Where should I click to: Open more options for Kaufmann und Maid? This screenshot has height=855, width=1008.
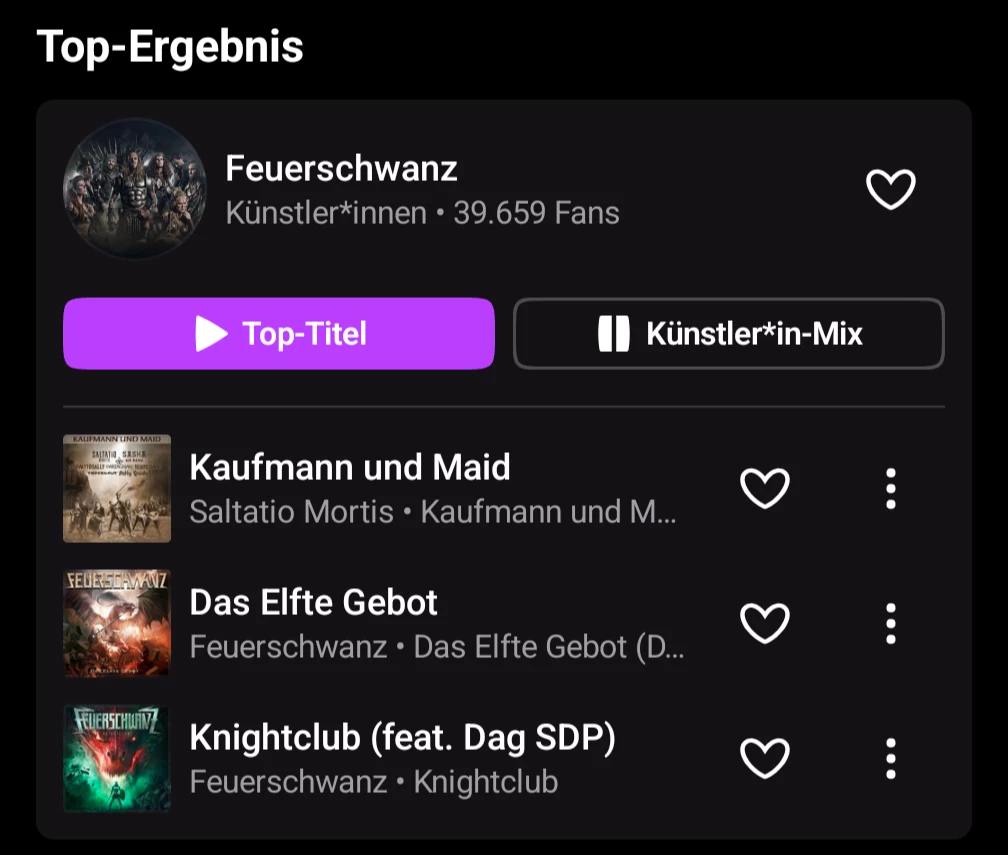point(890,489)
